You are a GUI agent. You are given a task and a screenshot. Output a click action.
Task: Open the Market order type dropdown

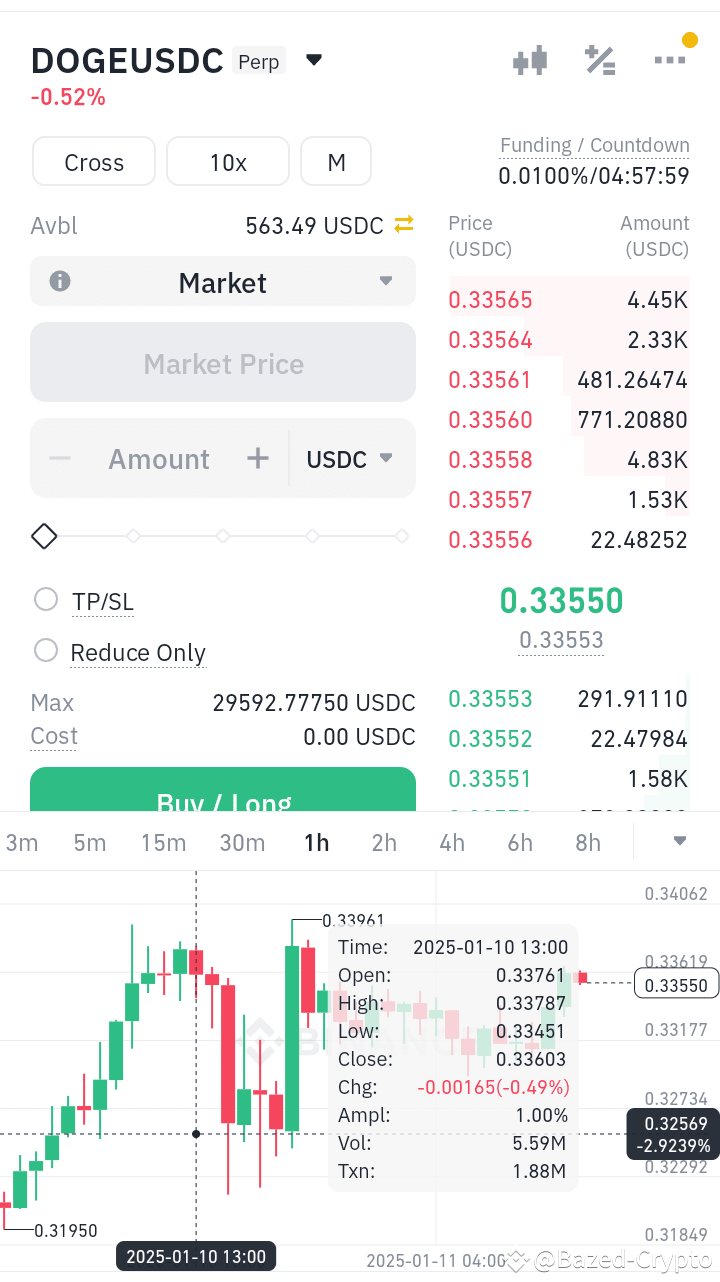click(x=385, y=282)
